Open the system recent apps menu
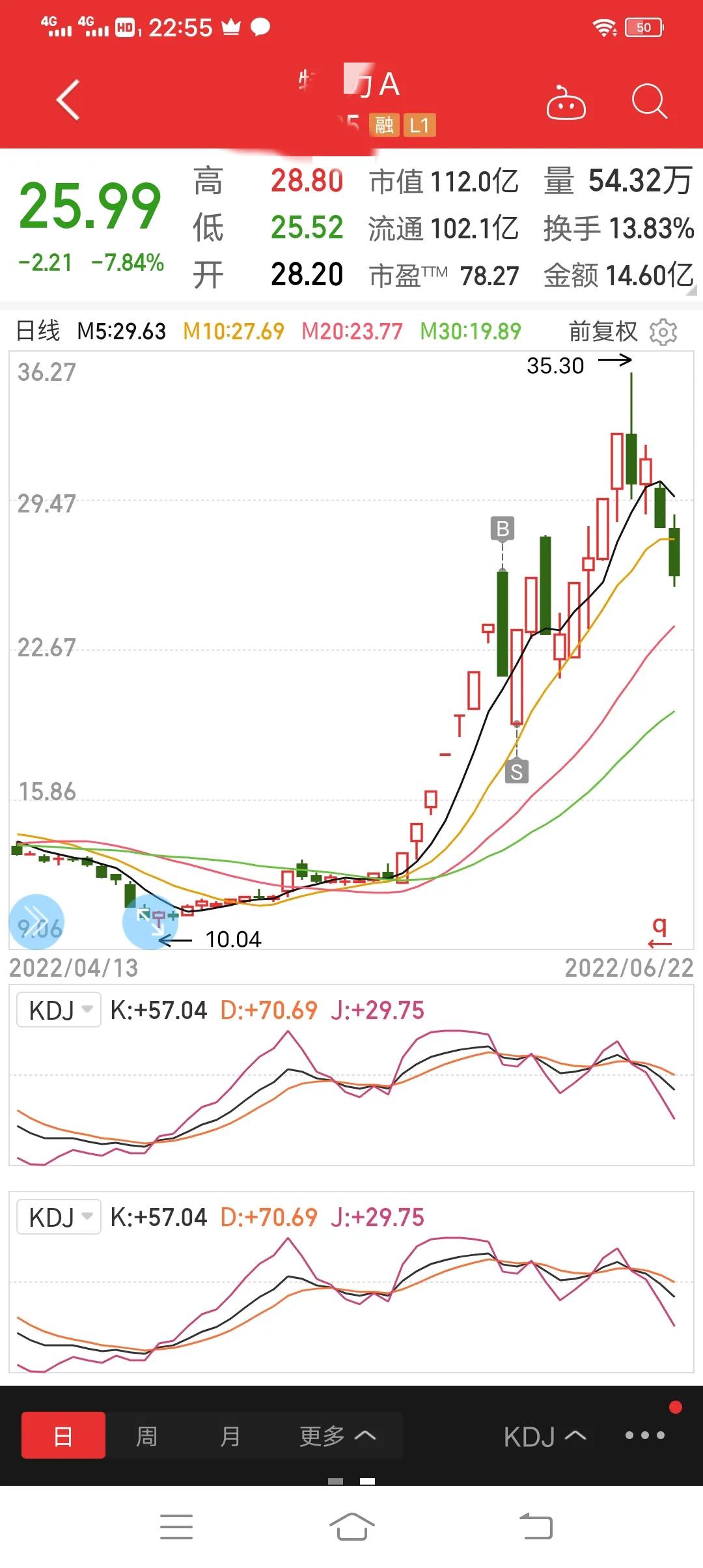The height and width of the screenshot is (1568, 703). coord(176,1526)
